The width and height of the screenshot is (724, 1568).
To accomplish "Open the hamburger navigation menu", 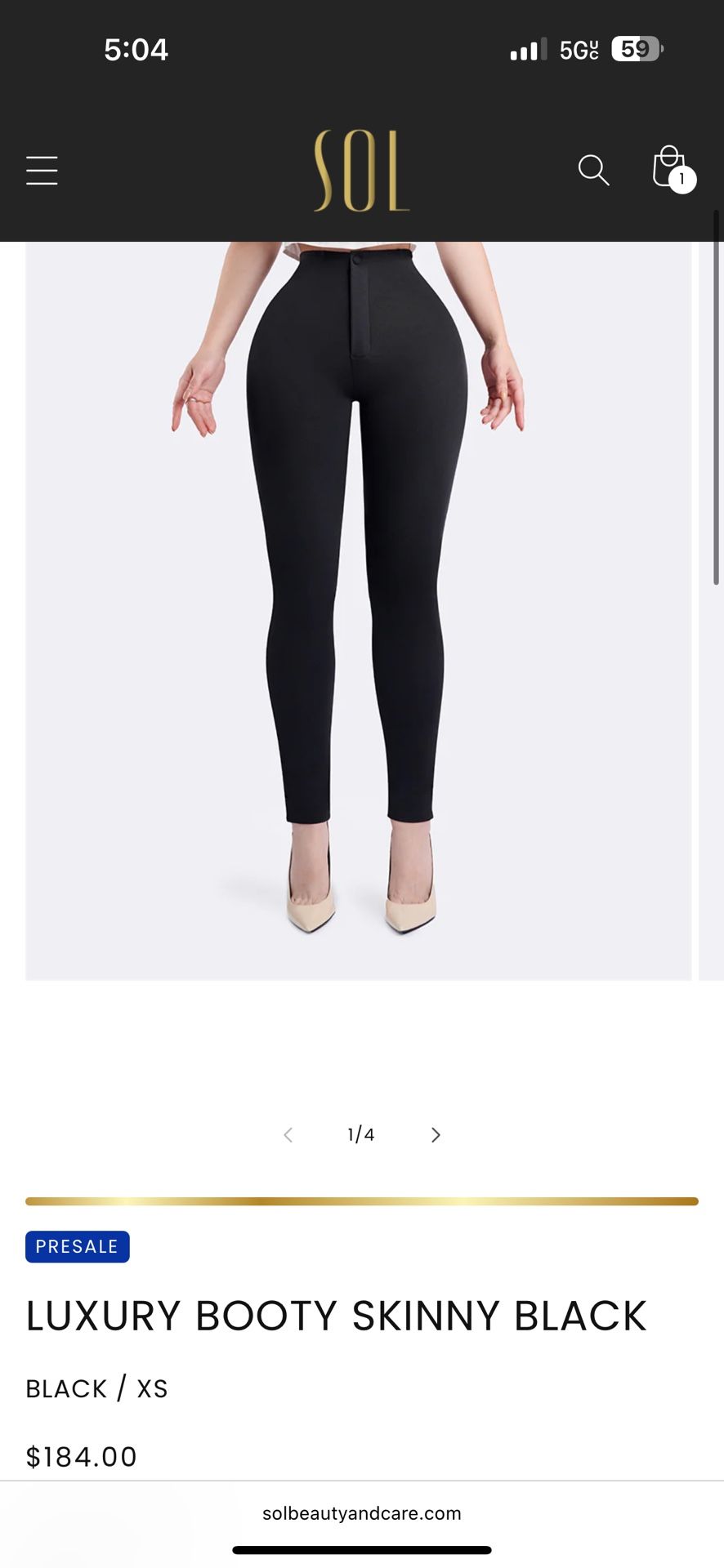I will coord(42,170).
